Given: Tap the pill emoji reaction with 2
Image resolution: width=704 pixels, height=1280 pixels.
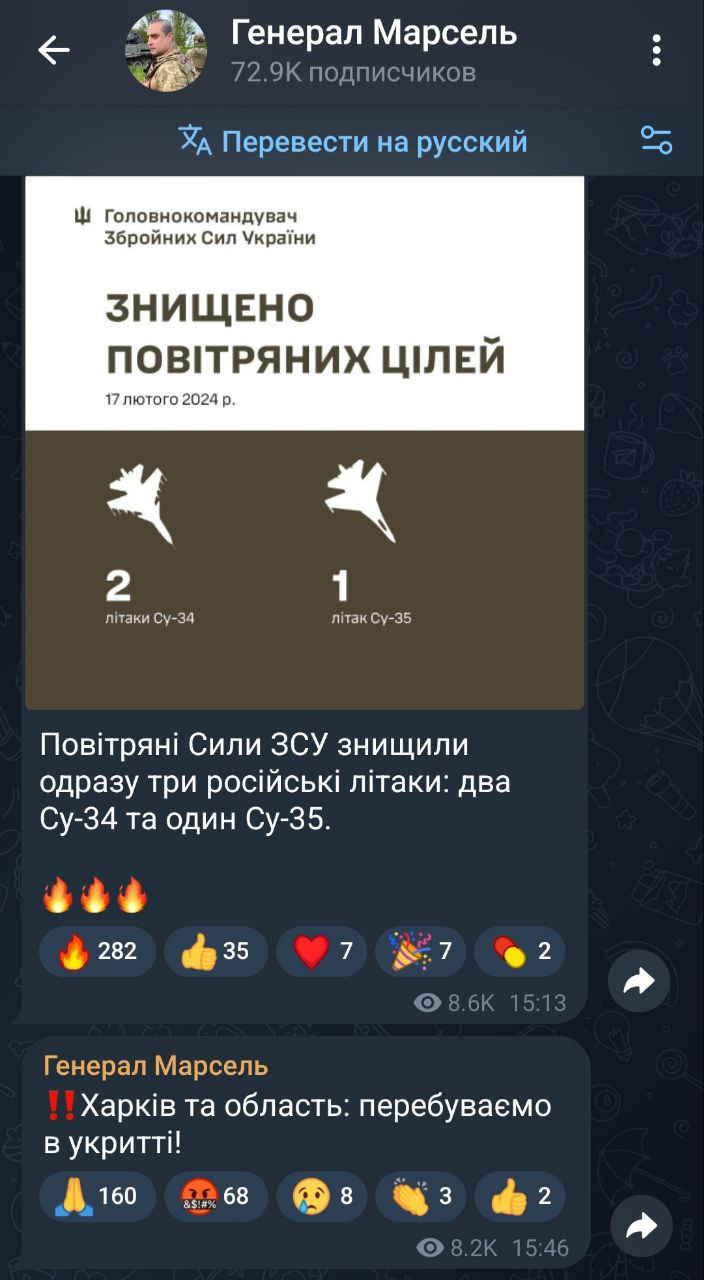Looking at the screenshot, I should pyautogui.click(x=520, y=951).
